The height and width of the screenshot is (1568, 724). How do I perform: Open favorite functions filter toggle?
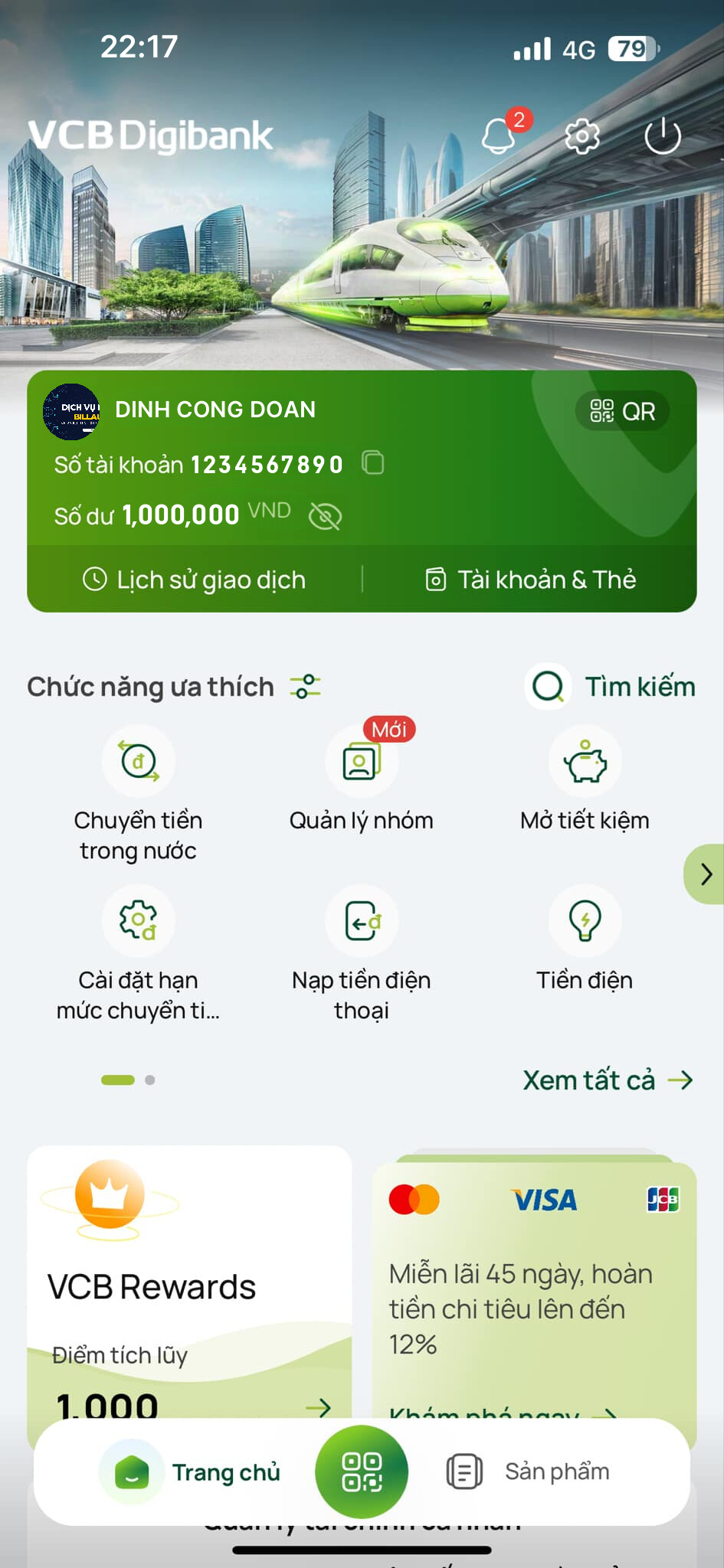tap(304, 687)
